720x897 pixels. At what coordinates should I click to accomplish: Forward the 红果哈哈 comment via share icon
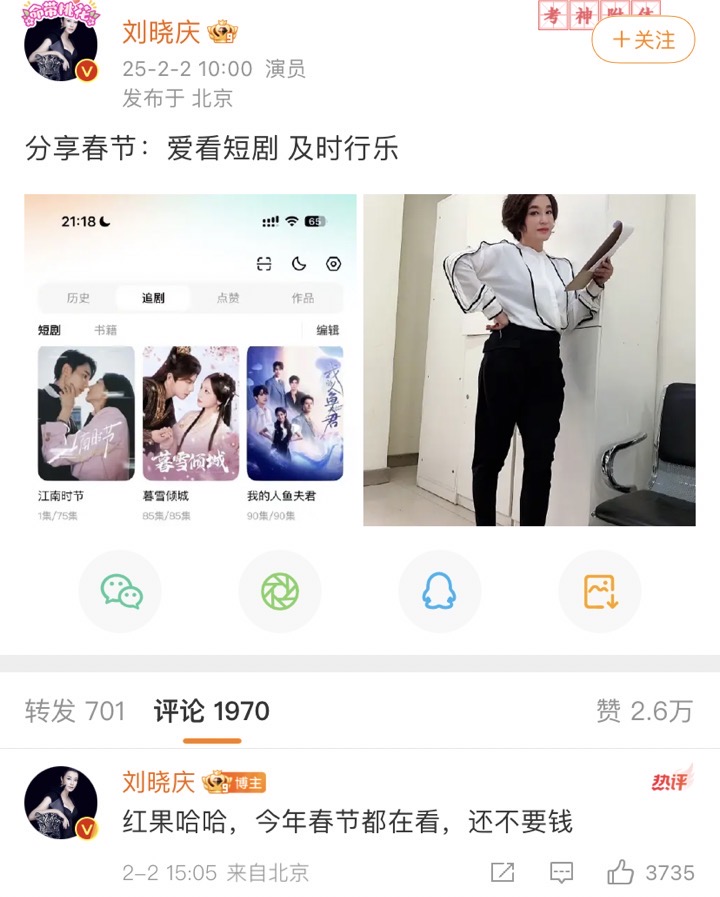(x=502, y=872)
